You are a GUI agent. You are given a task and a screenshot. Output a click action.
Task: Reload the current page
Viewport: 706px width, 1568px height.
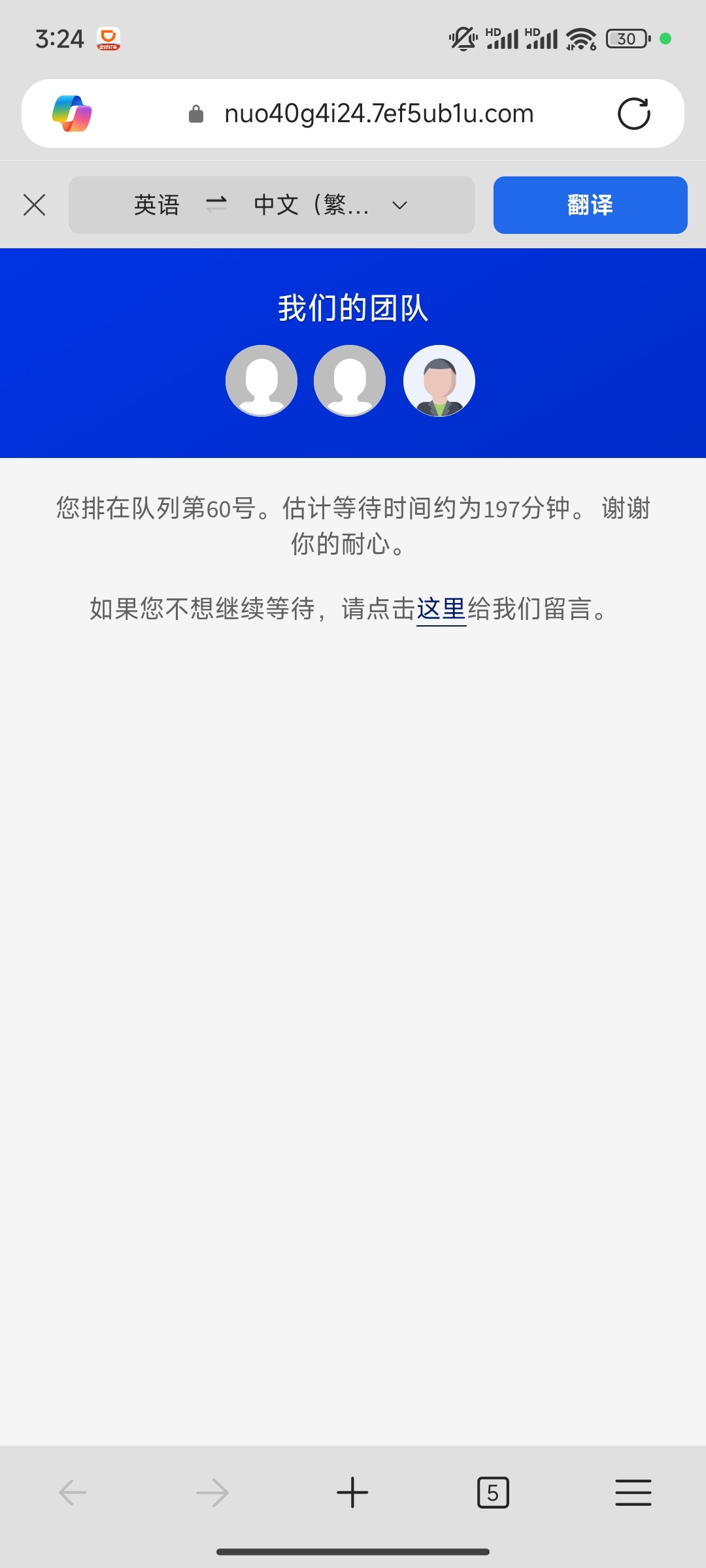[x=633, y=114]
